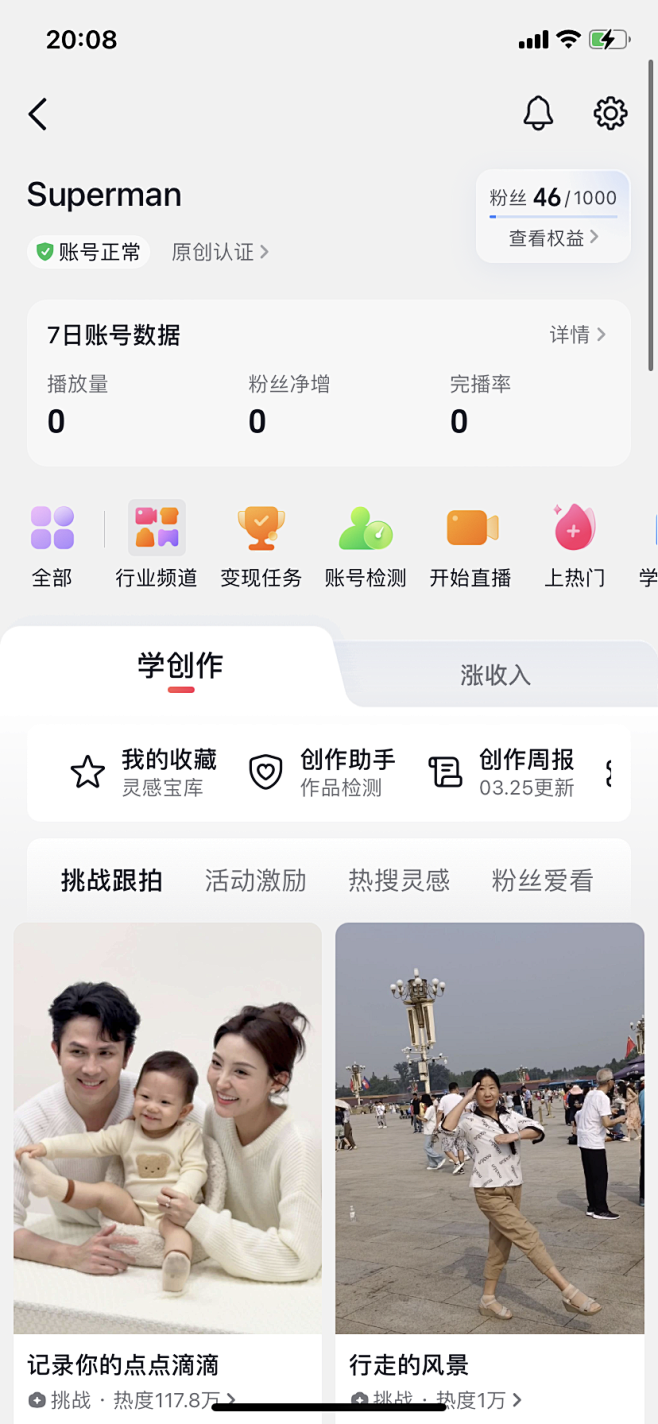This screenshot has width=658, height=1424.
Task: Open the notifications bell
Action: 538,113
